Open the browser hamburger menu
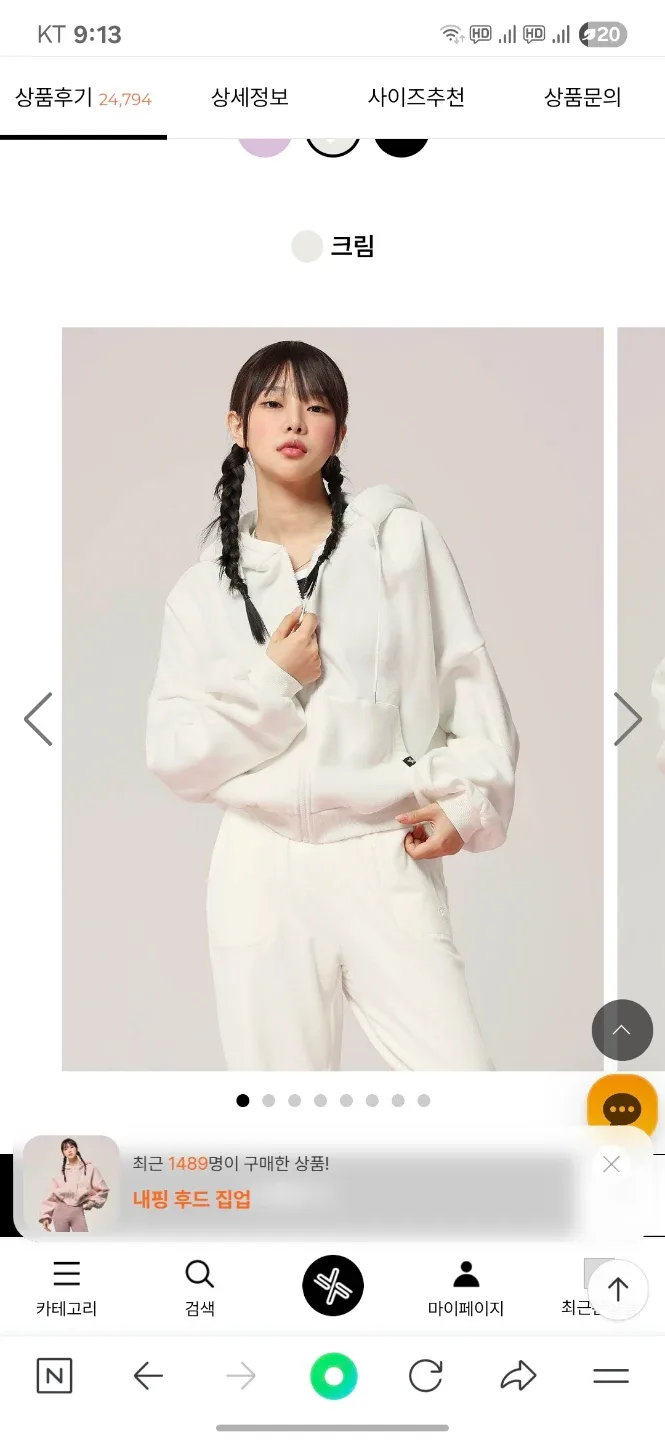 coord(610,1377)
